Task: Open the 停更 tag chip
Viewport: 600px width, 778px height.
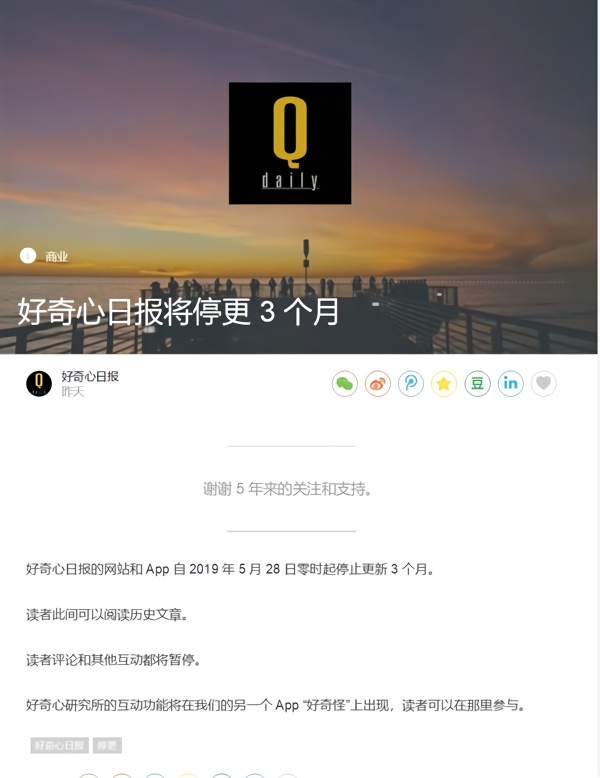Action: [107, 746]
